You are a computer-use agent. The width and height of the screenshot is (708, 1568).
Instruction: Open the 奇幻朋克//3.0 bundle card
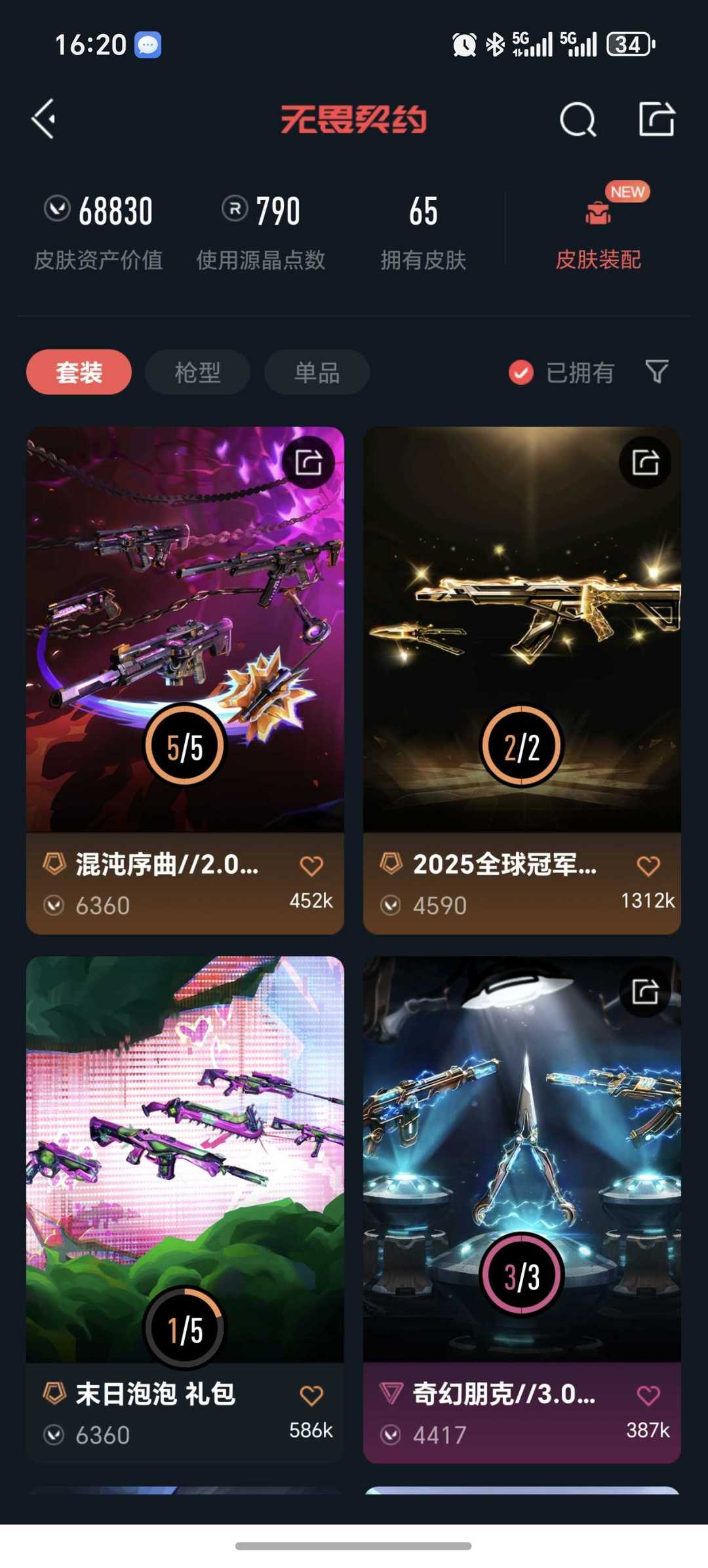coord(522,1209)
